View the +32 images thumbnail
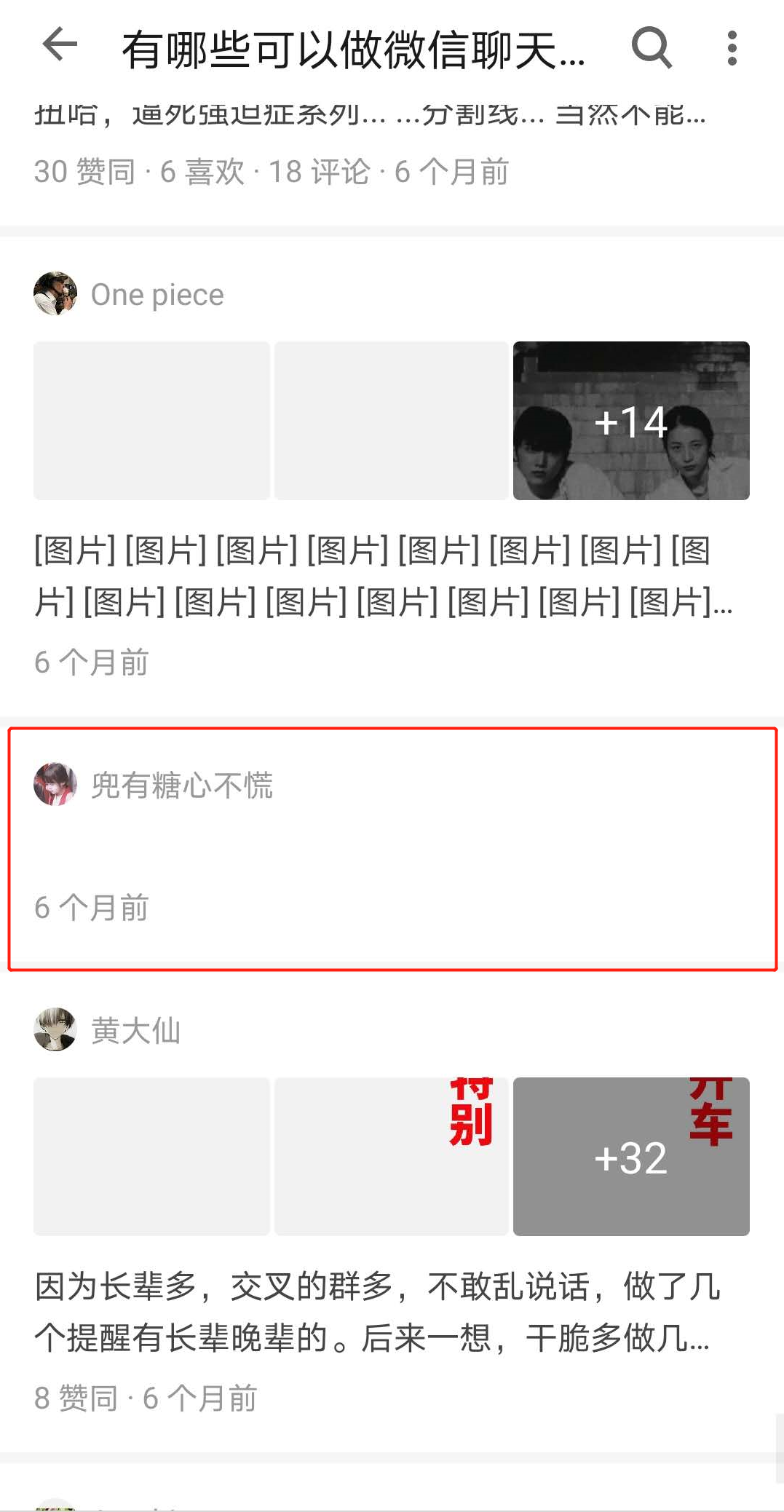 (x=631, y=1156)
